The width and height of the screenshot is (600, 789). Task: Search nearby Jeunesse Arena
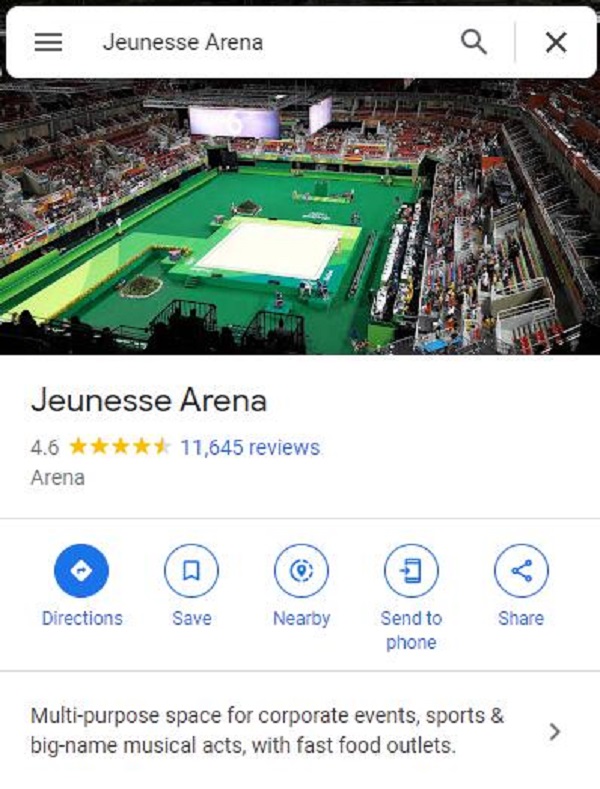coord(301,571)
